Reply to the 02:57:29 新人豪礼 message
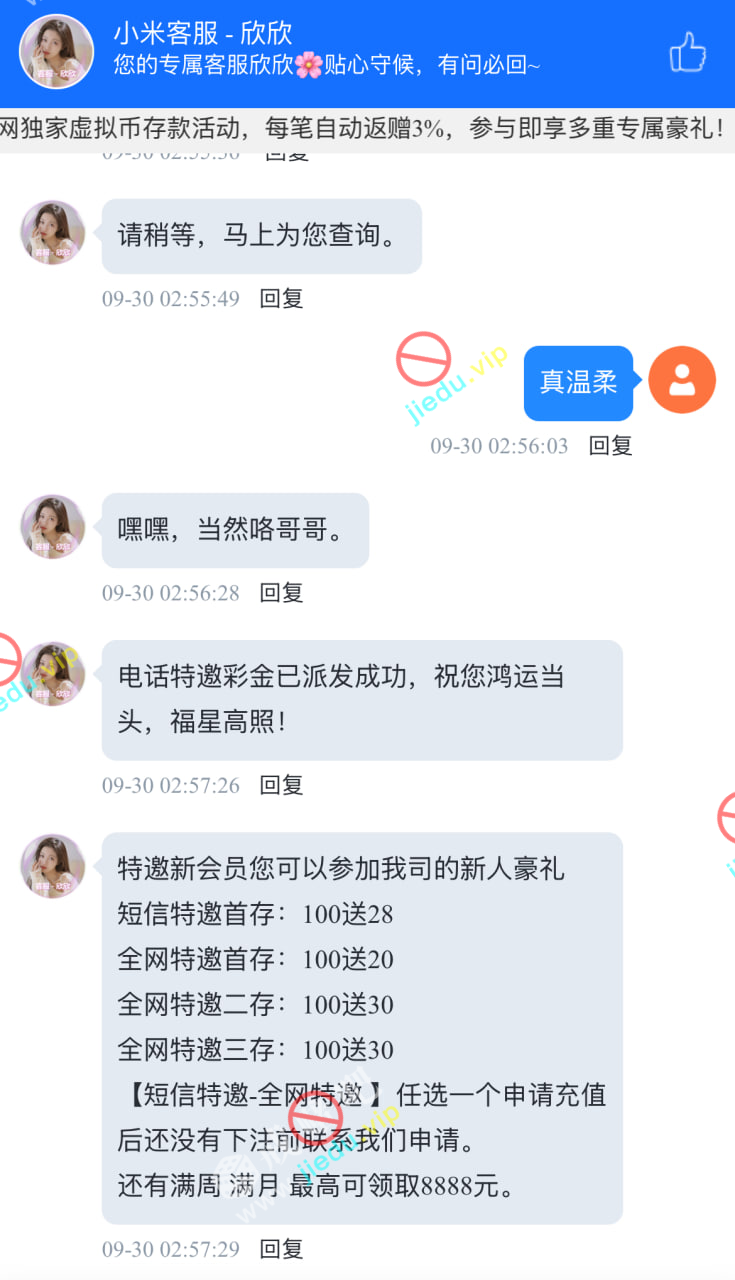This screenshot has height=1280, width=735. 281,1249
